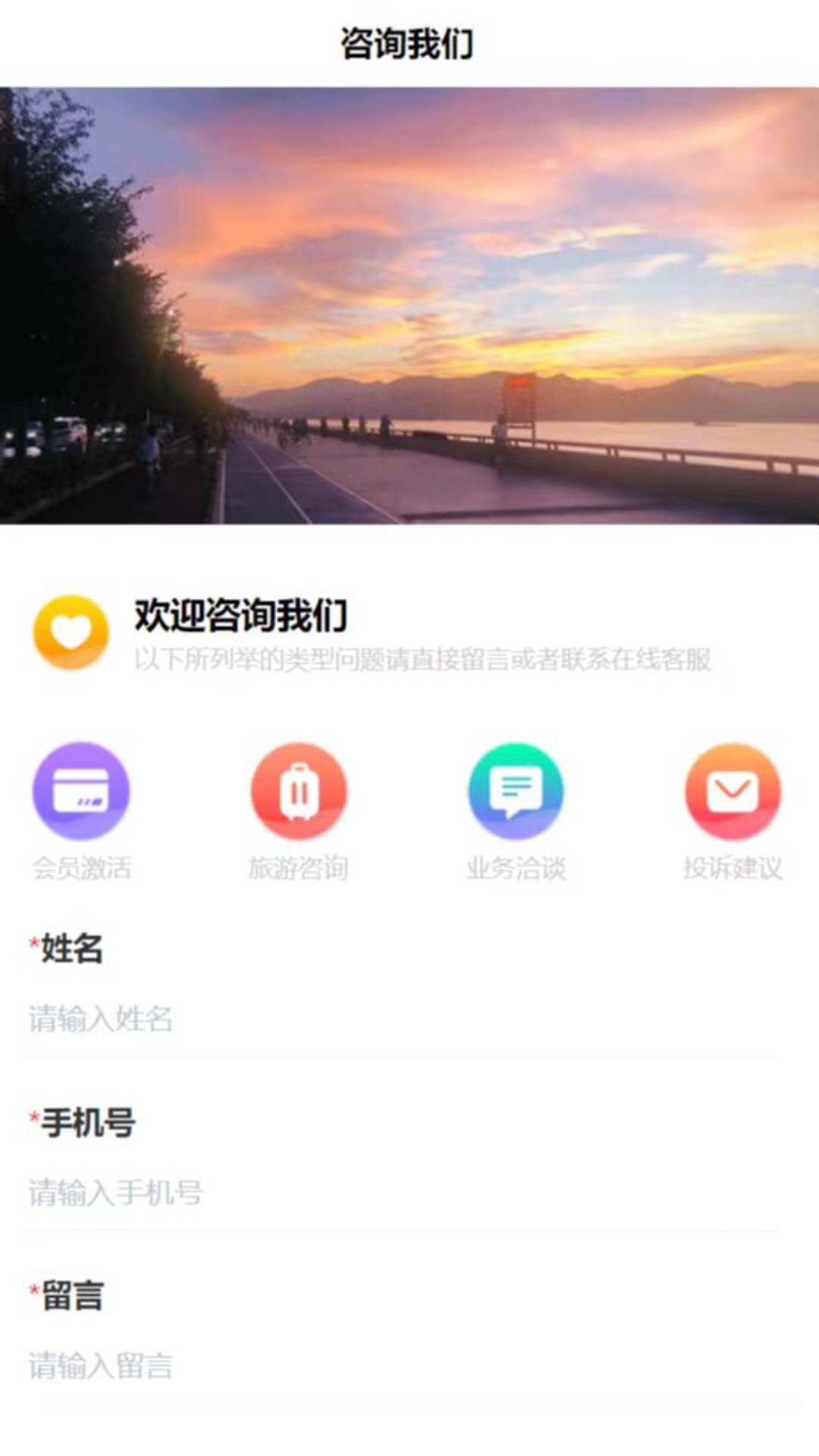Focus the 请输入姓名 name field
Screen dimensions: 819x1456
(x=402, y=1019)
